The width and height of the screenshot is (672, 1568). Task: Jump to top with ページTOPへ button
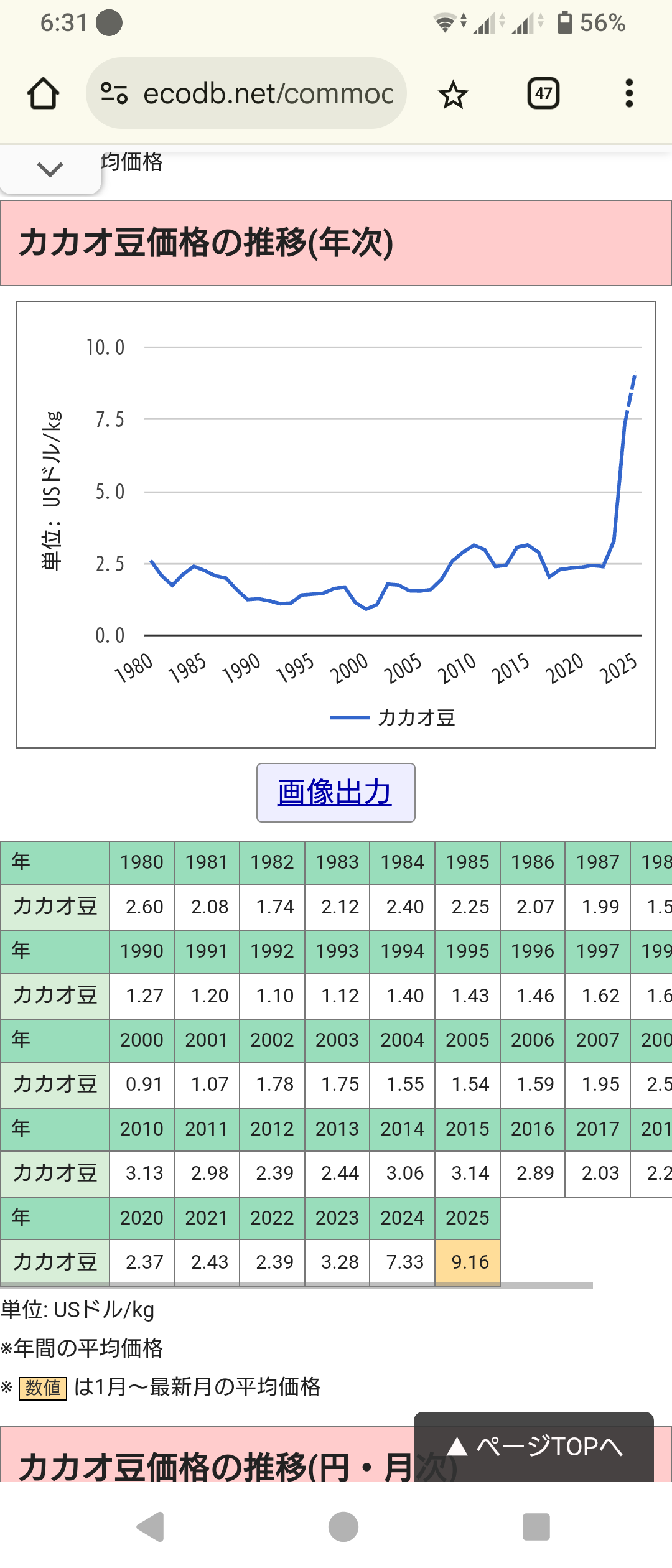point(534,1447)
